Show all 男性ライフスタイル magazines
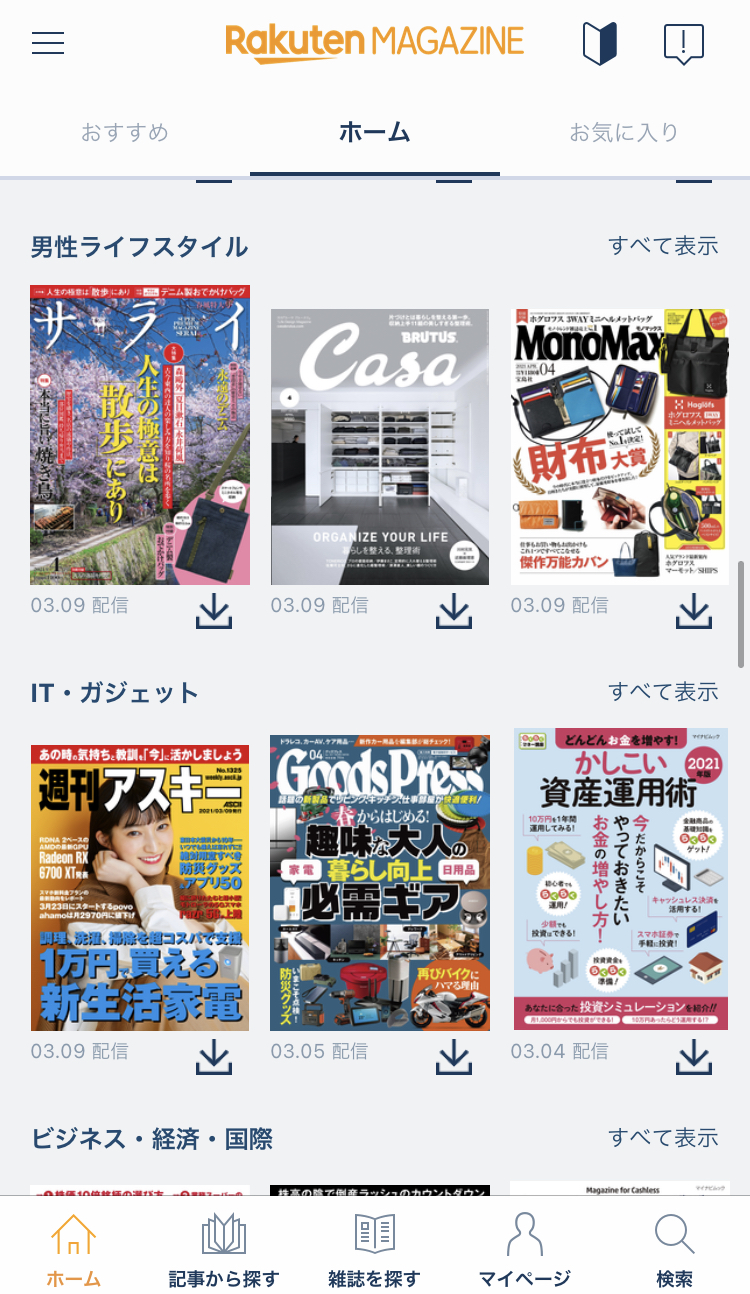Image resolution: width=750 pixels, height=1294 pixels. [x=664, y=246]
